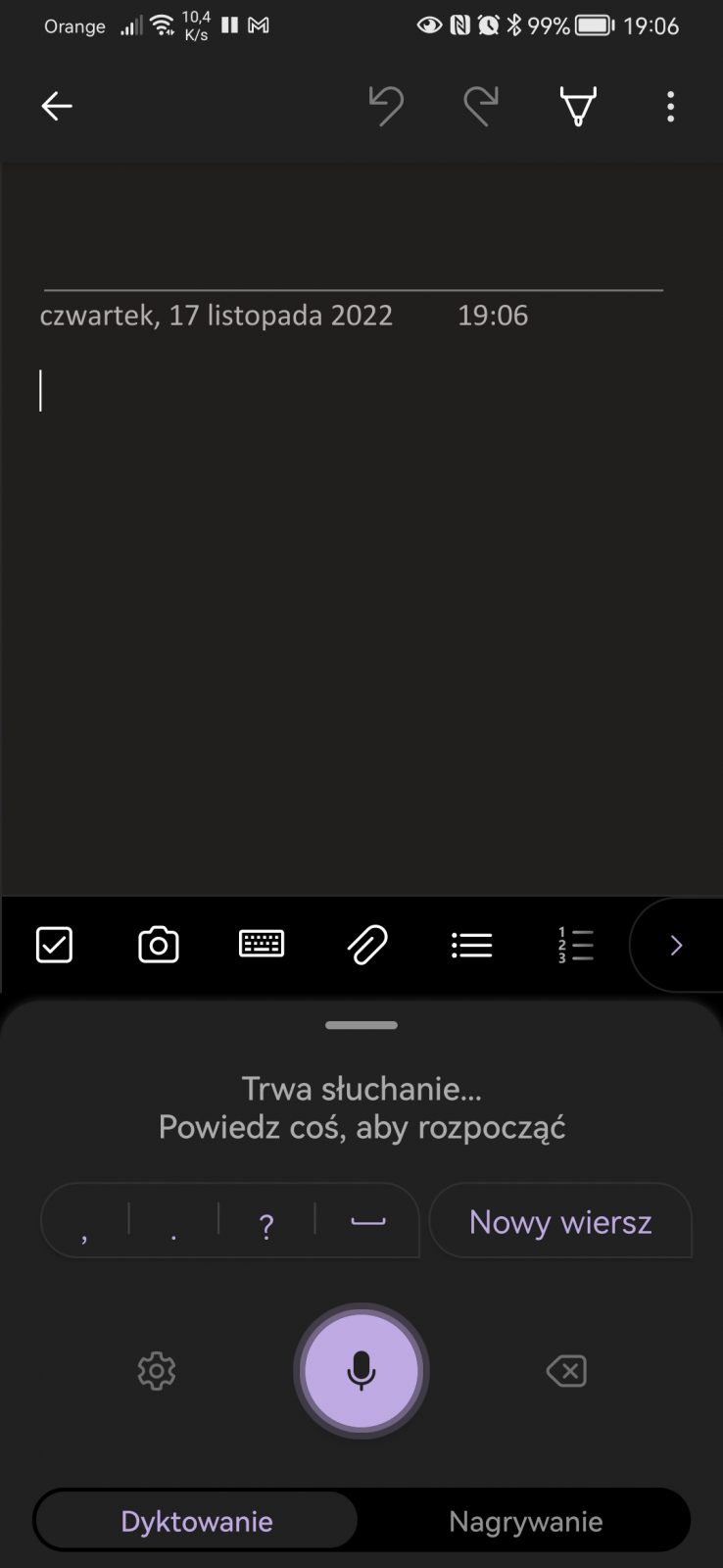Redo the last change
Screen dimensions: 723x1568
coord(481,106)
